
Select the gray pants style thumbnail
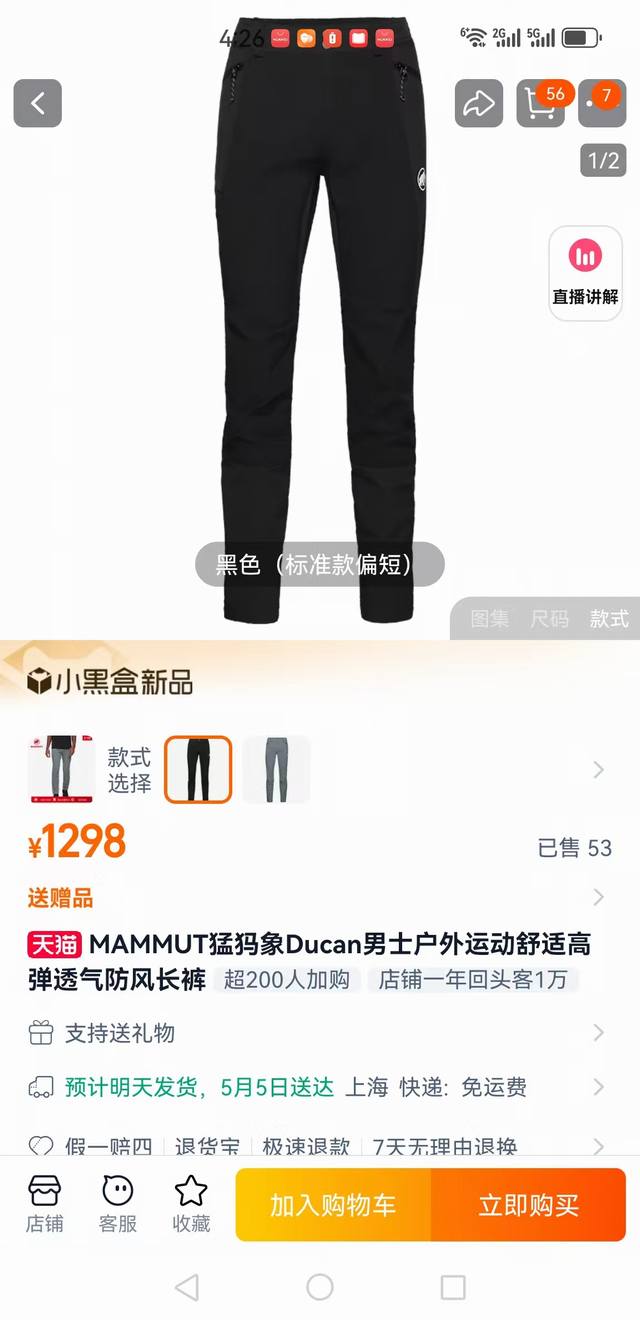click(x=276, y=770)
